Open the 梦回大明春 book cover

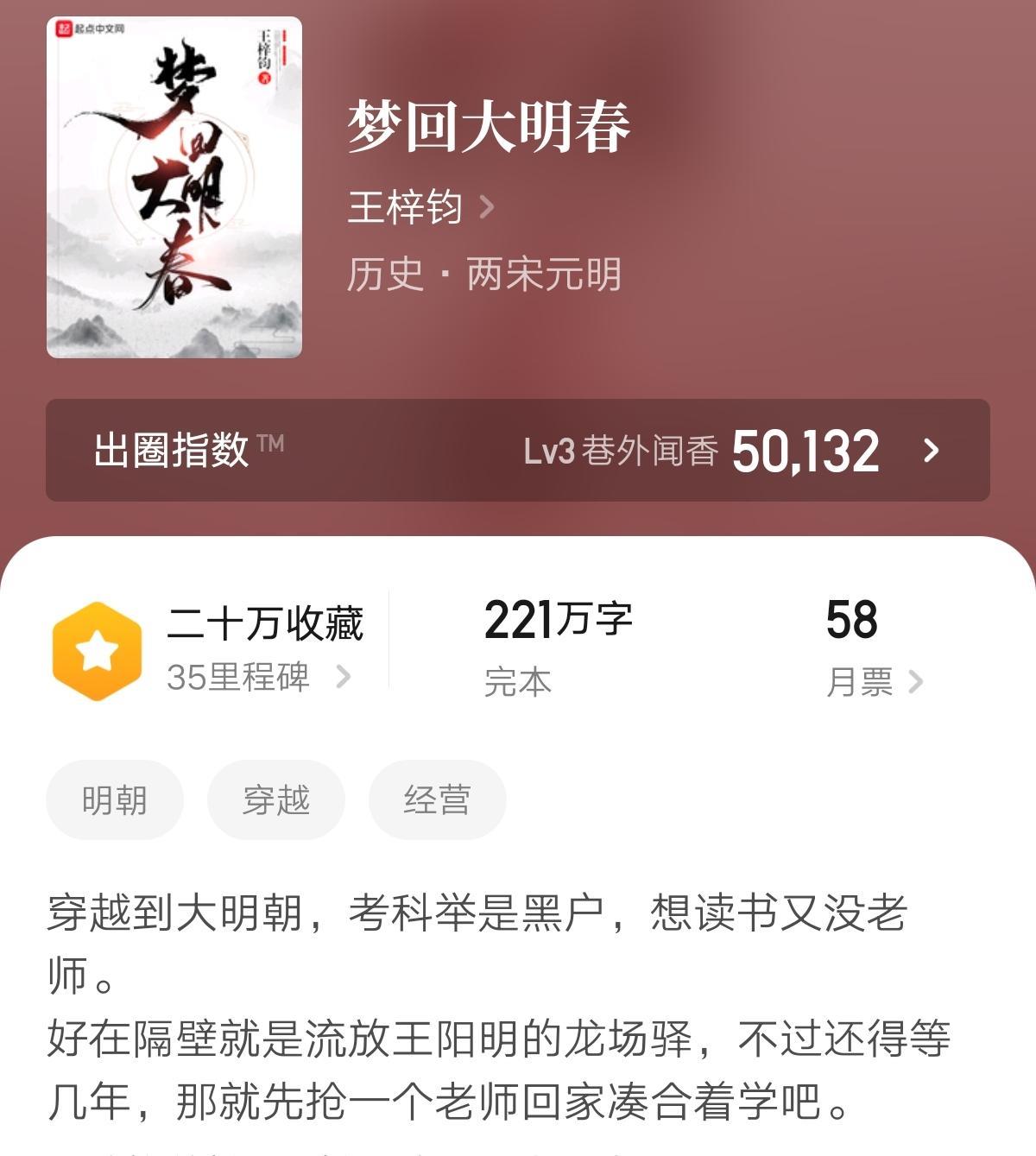click(174, 187)
